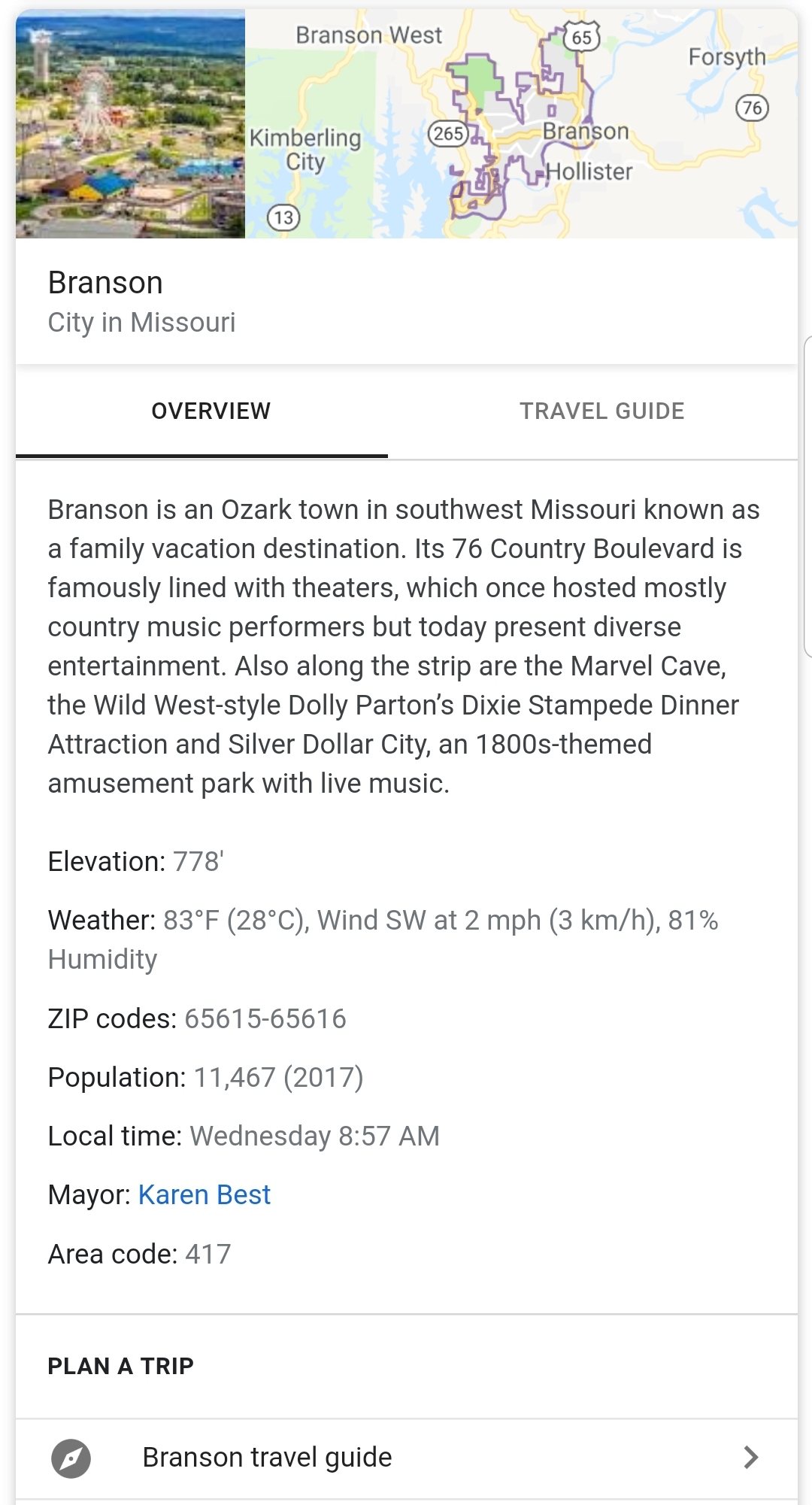The height and width of the screenshot is (1505, 812).
Task: Select the Overview tab
Action: coord(211,411)
